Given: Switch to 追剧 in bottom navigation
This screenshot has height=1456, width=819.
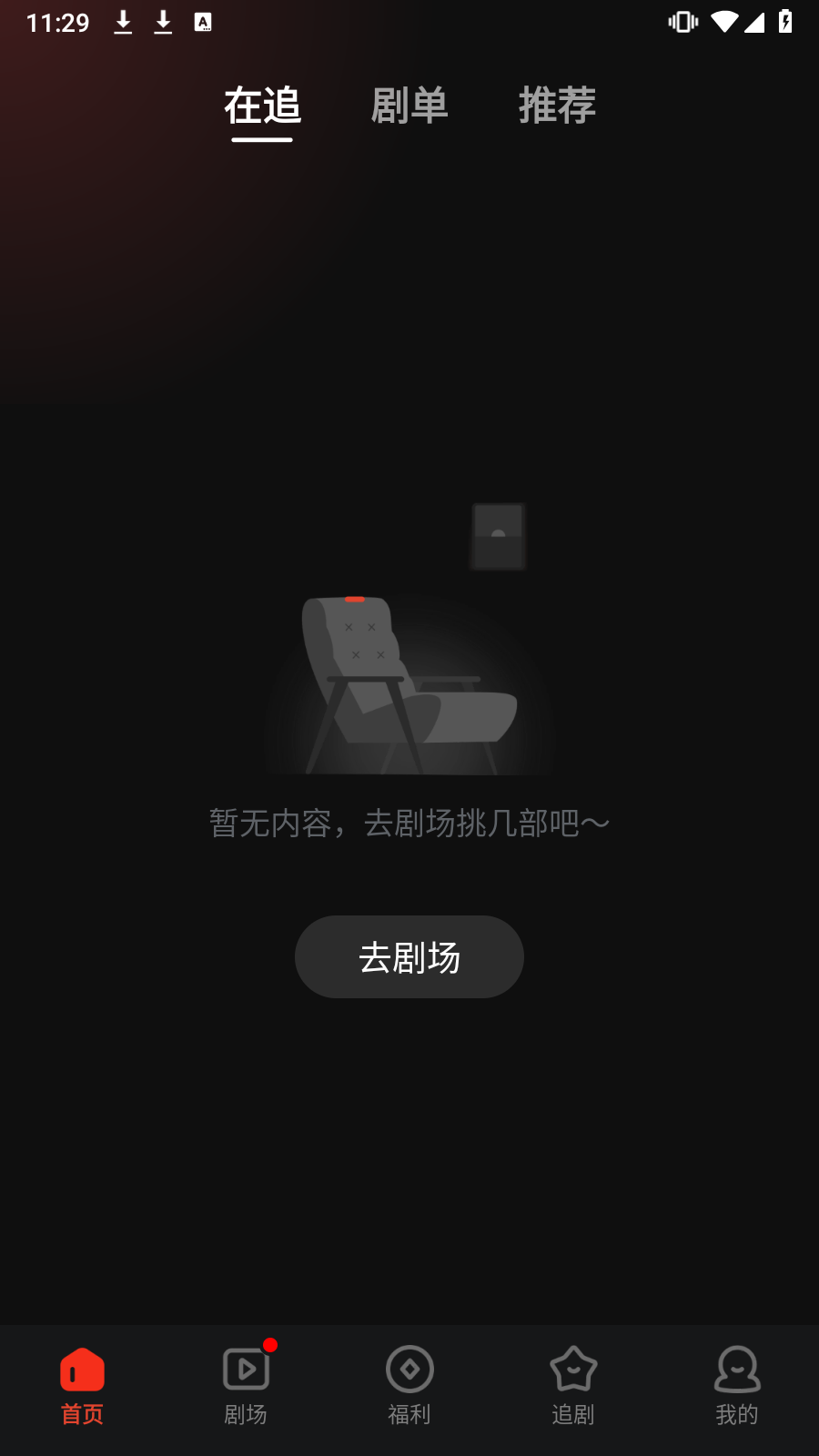Looking at the screenshot, I should 573,1386.
